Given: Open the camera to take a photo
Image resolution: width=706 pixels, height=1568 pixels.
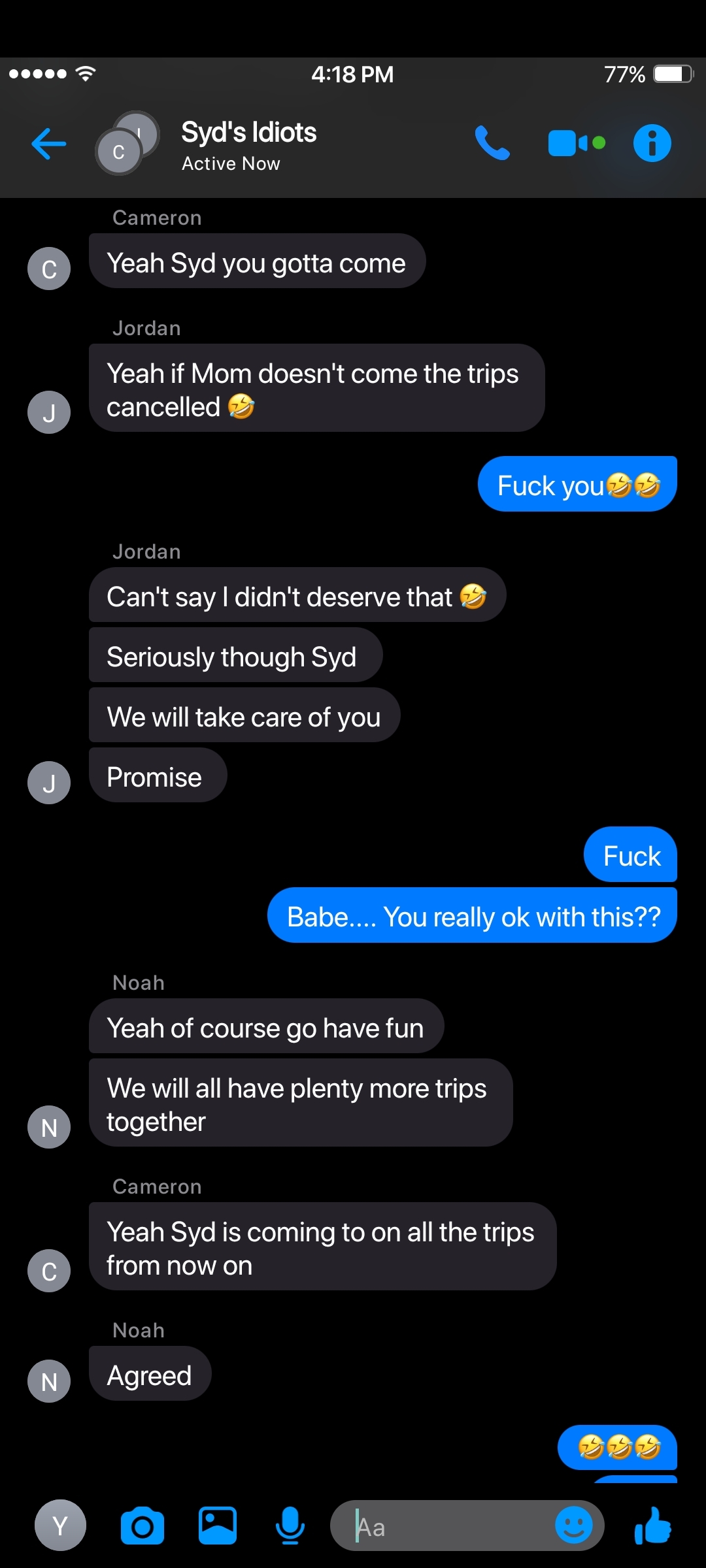Looking at the screenshot, I should click(x=143, y=1526).
